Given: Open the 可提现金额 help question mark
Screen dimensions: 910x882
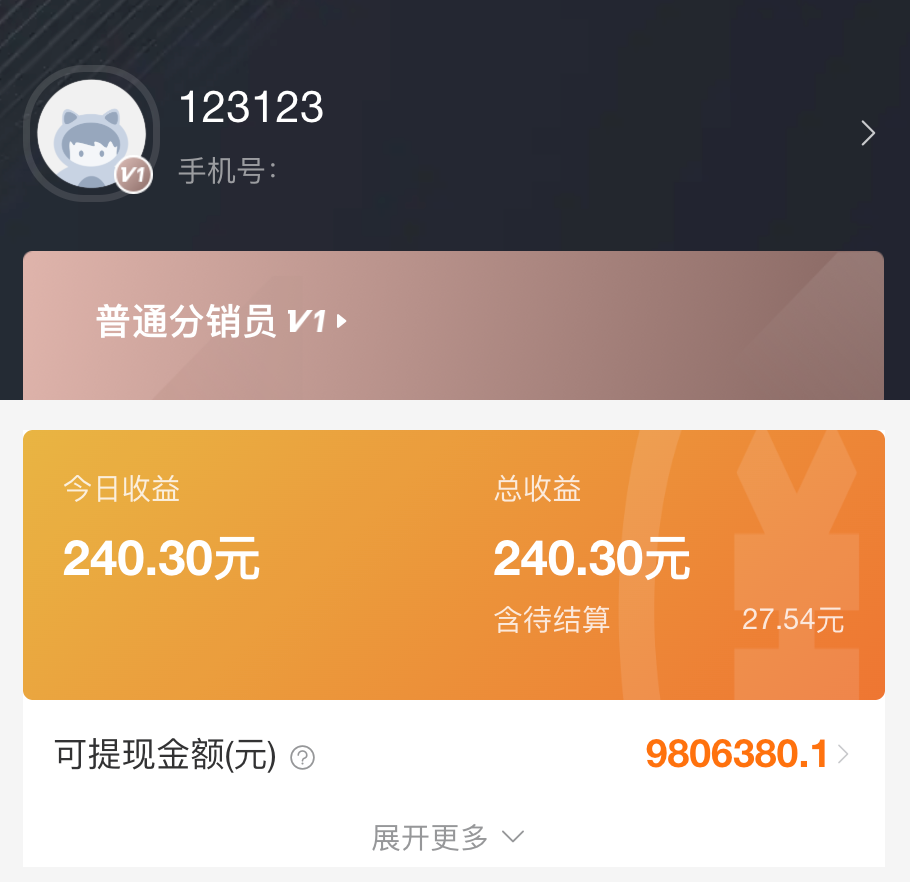Looking at the screenshot, I should (x=302, y=758).
